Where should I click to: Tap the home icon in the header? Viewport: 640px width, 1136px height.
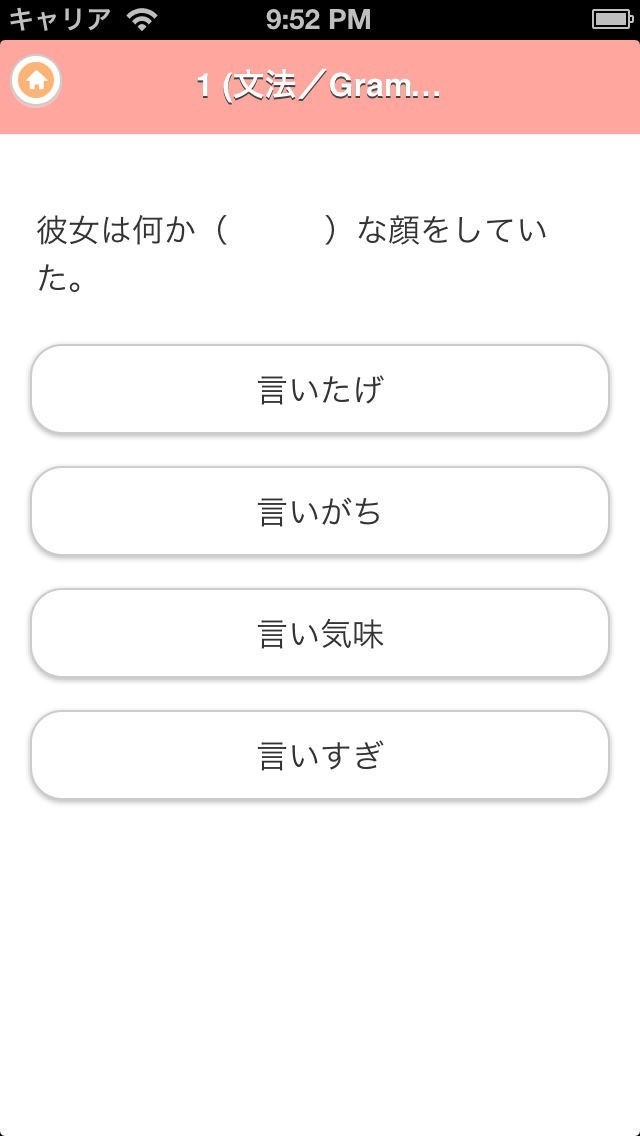point(36,81)
